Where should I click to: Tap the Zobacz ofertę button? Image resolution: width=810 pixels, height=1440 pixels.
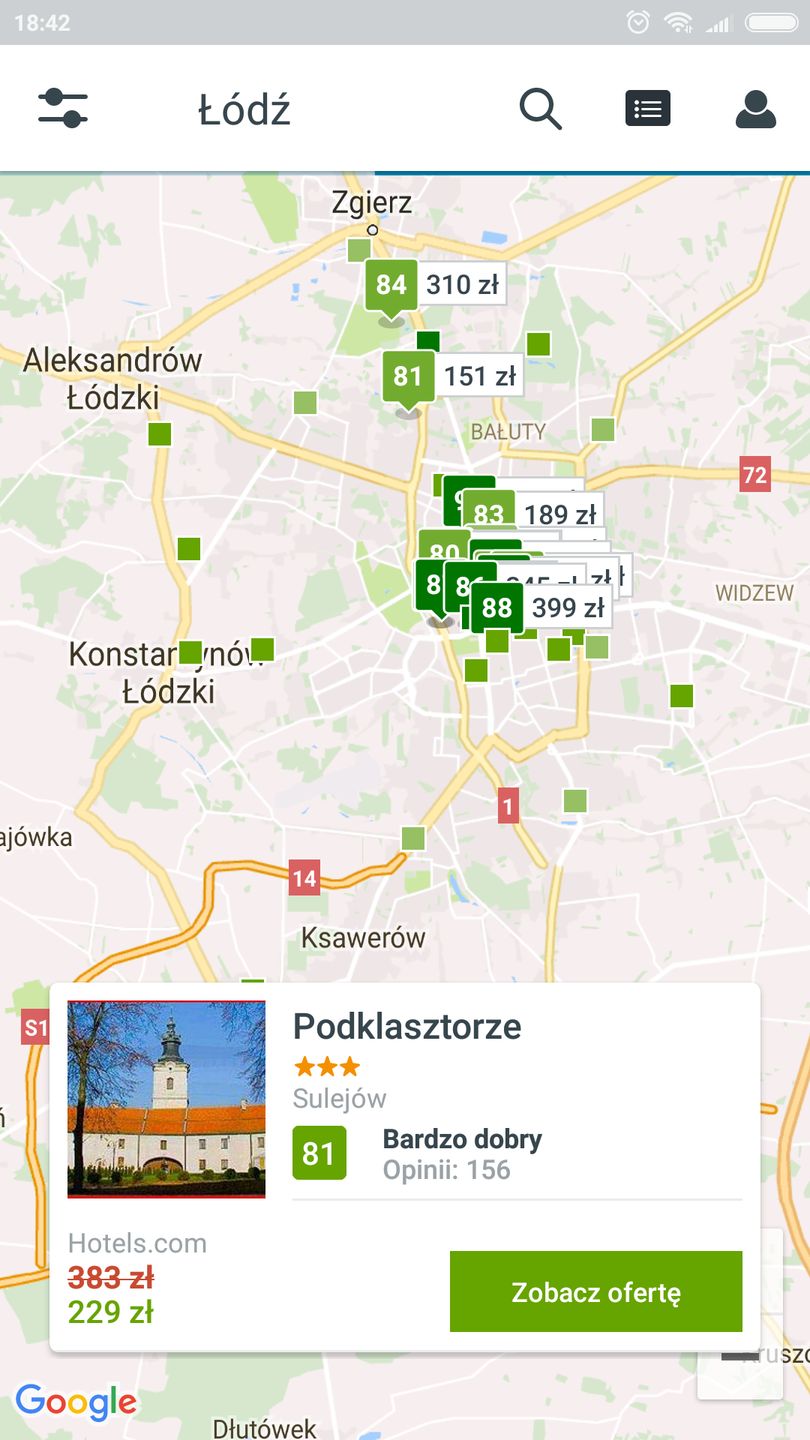tap(596, 1291)
